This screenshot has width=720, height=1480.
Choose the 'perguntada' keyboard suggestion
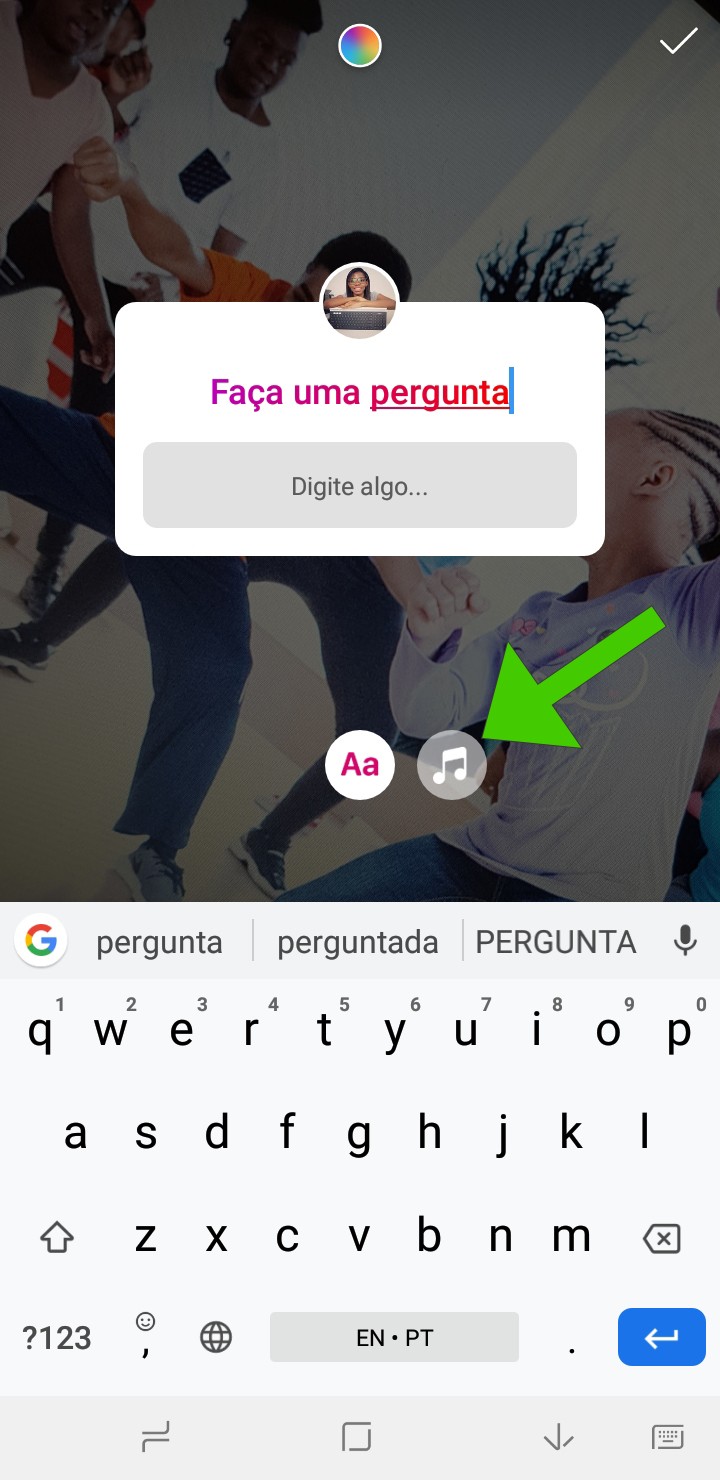pos(357,942)
